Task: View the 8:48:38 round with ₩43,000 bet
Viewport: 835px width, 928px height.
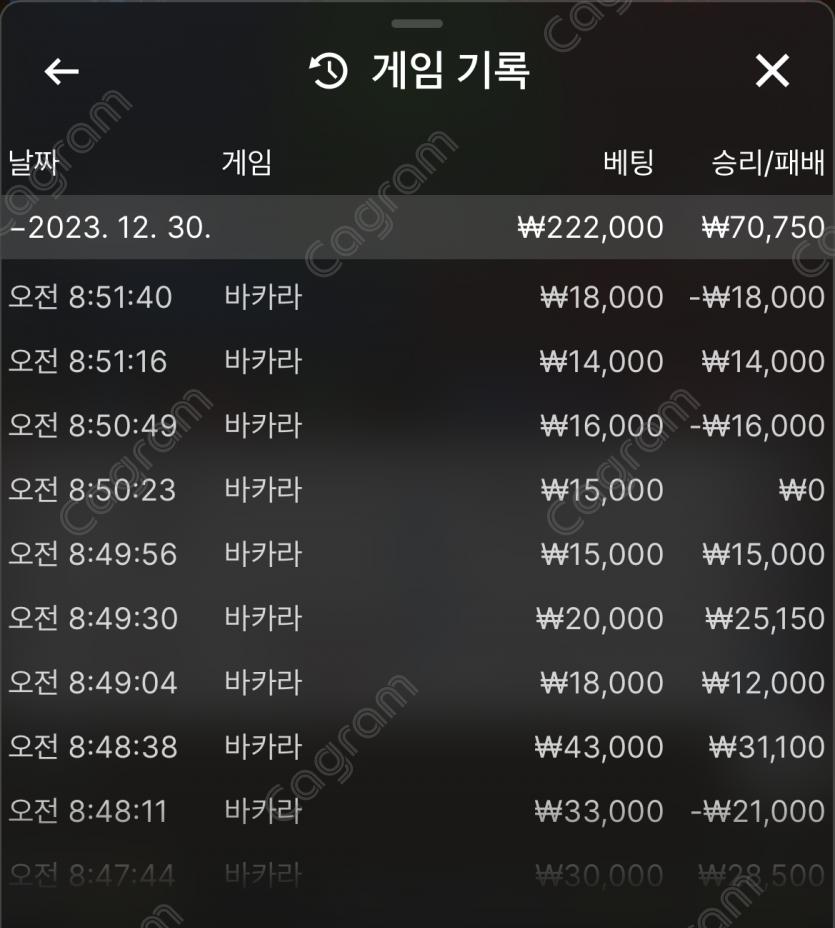Action: [x=417, y=747]
